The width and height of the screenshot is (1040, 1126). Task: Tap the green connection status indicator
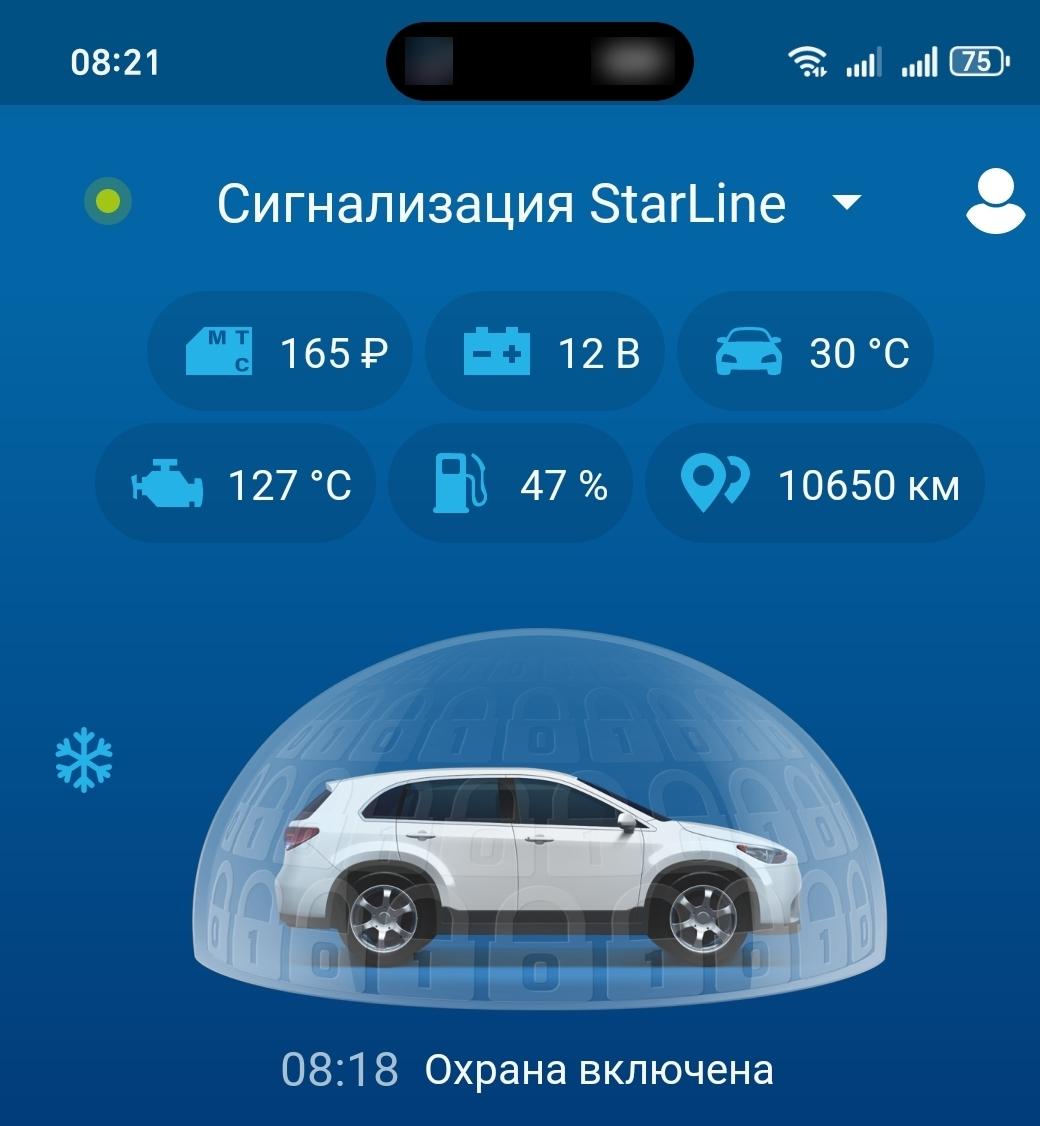(x=109, y=202)
